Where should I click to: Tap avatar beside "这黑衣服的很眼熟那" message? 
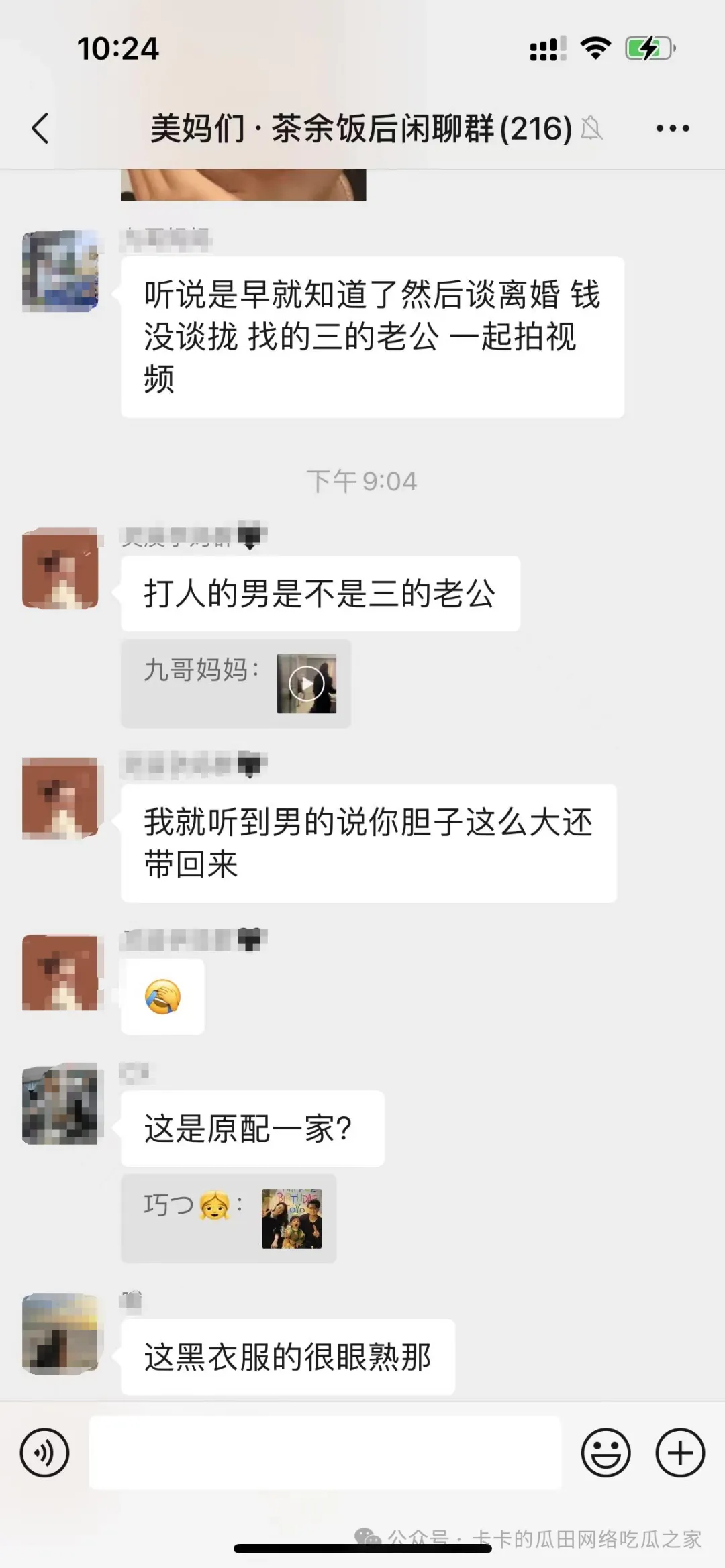pyautogui.click(x=60, y=1333)
